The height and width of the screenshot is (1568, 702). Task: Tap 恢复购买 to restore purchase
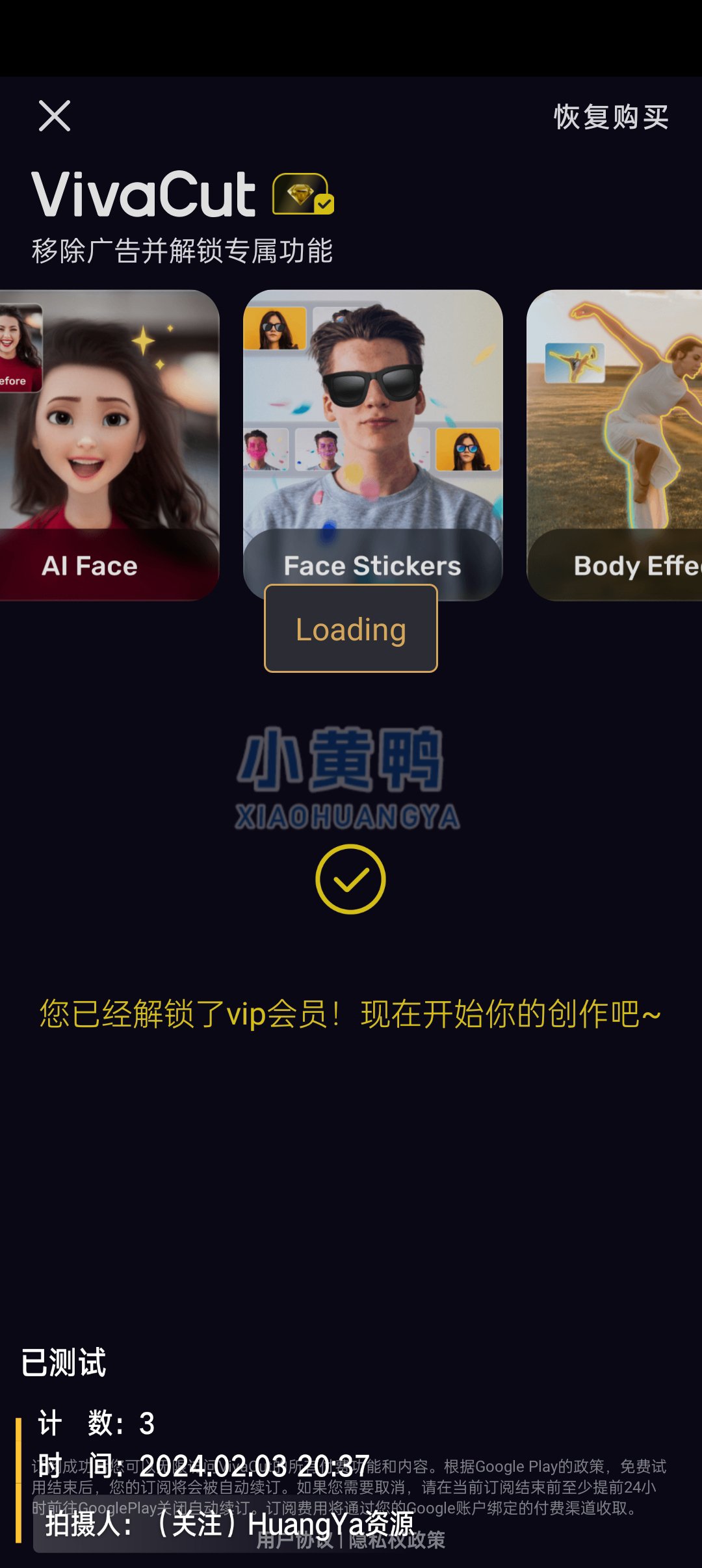tap(610, 118)
